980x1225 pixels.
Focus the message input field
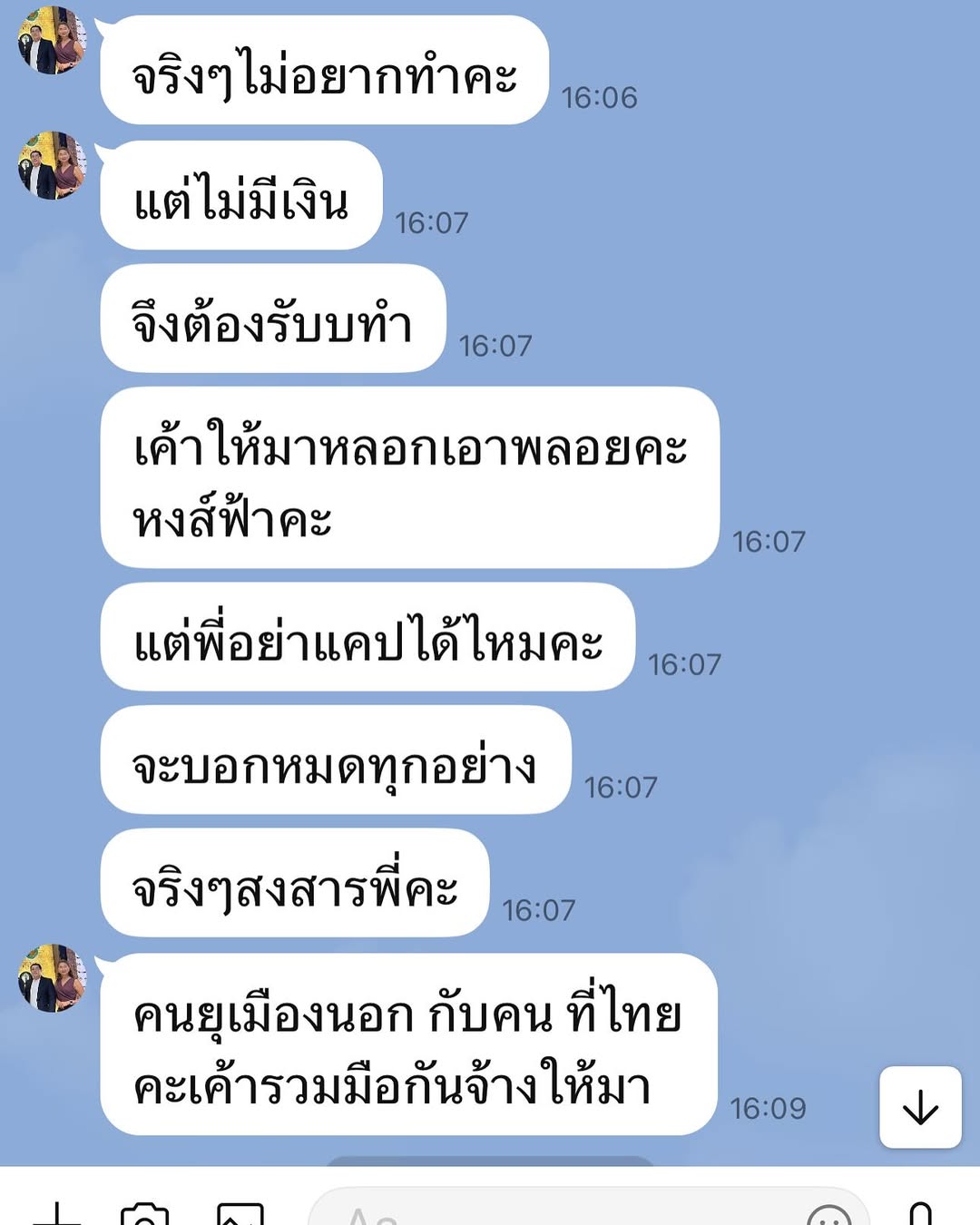[563, 1211]
